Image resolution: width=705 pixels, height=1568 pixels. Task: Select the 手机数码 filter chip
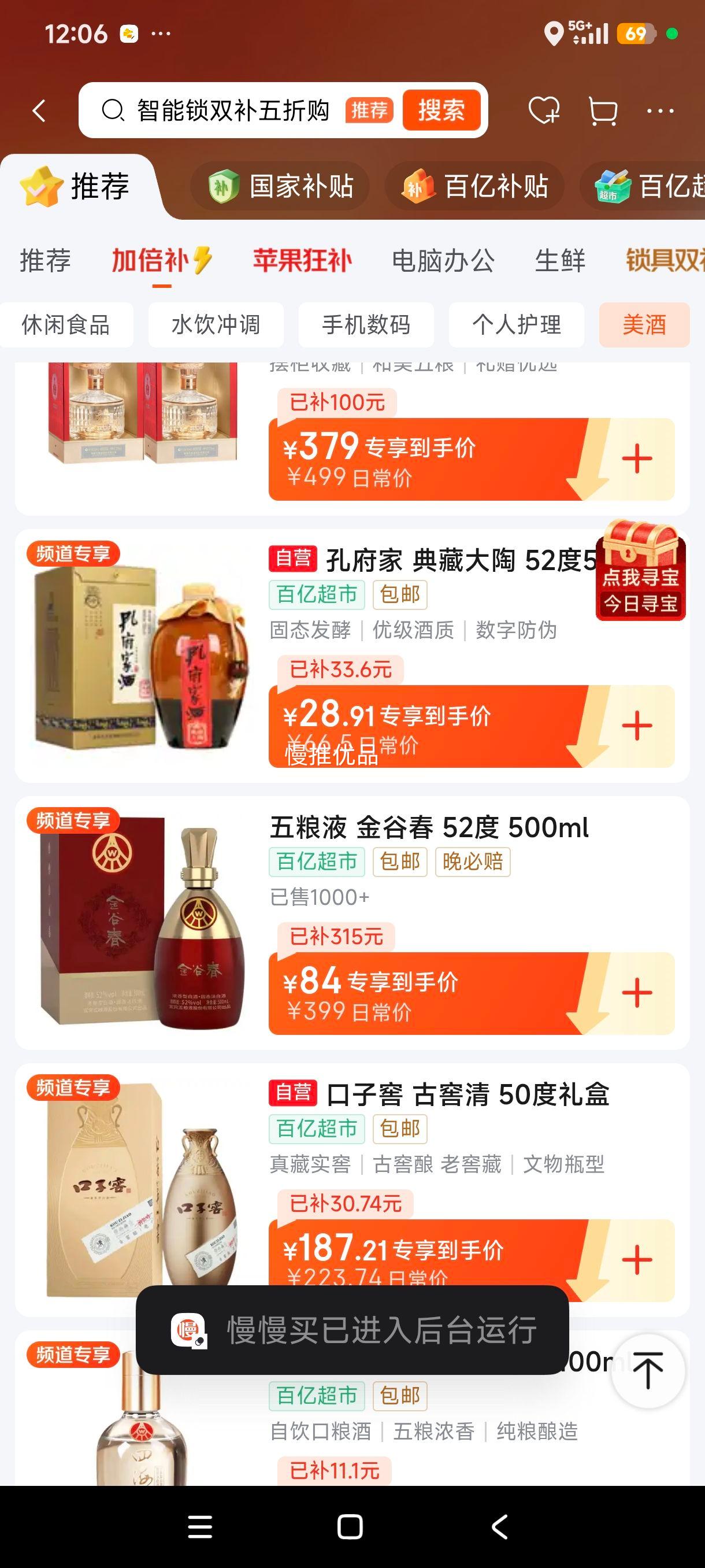pyautogui.click(x=367, y=326)
